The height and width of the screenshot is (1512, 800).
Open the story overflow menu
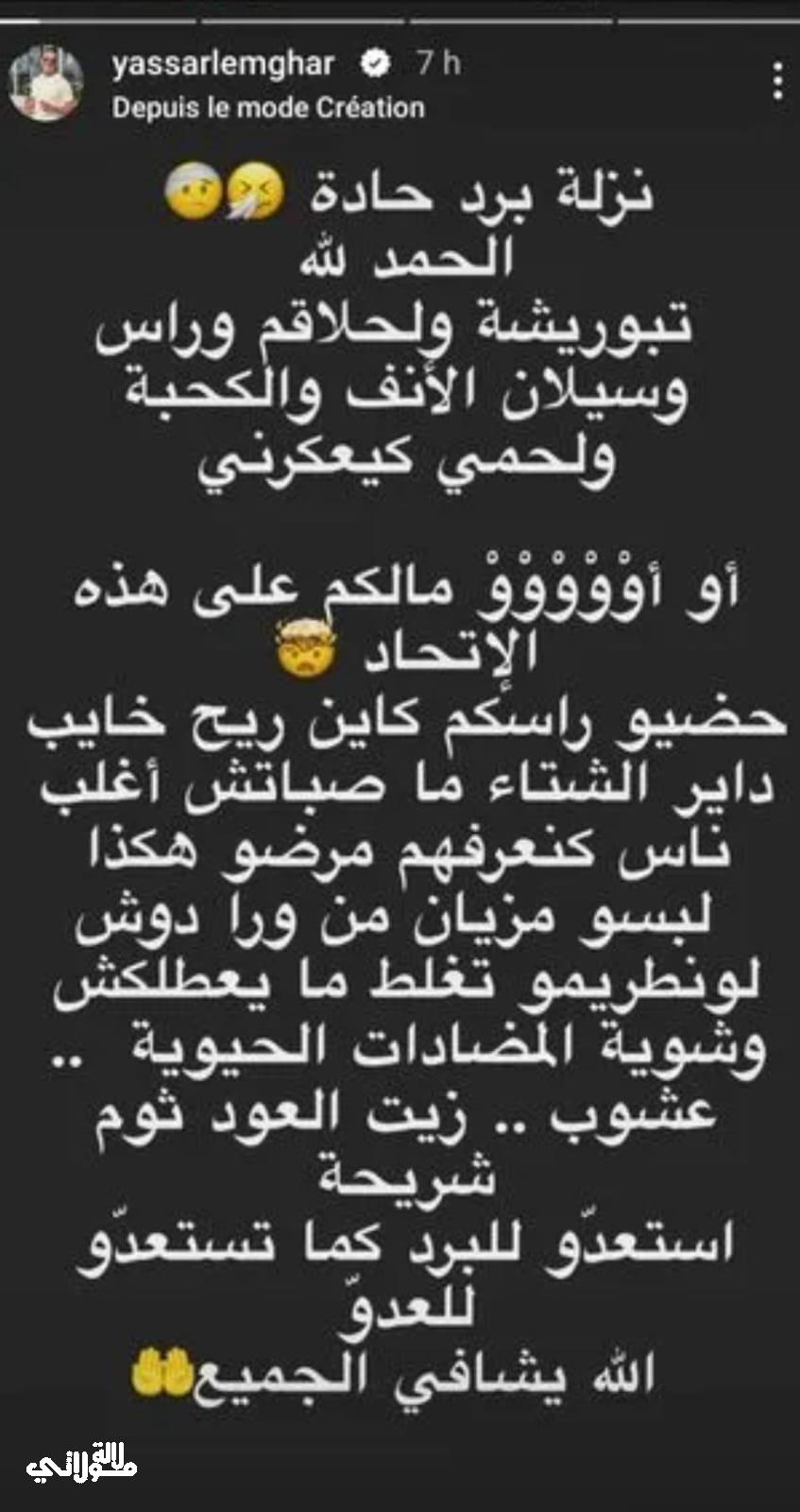(x=779, y=83)
